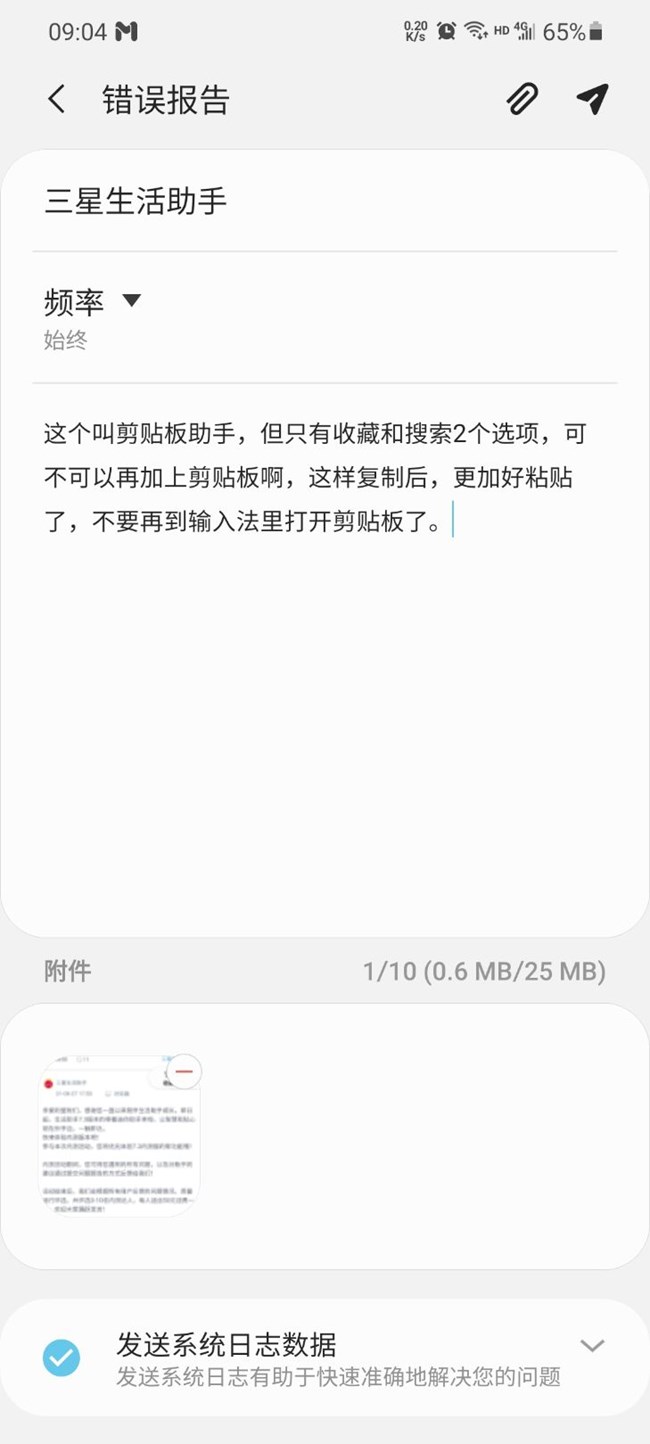
Task: Remove the attached screenshot
Action: click(183, 1071)
